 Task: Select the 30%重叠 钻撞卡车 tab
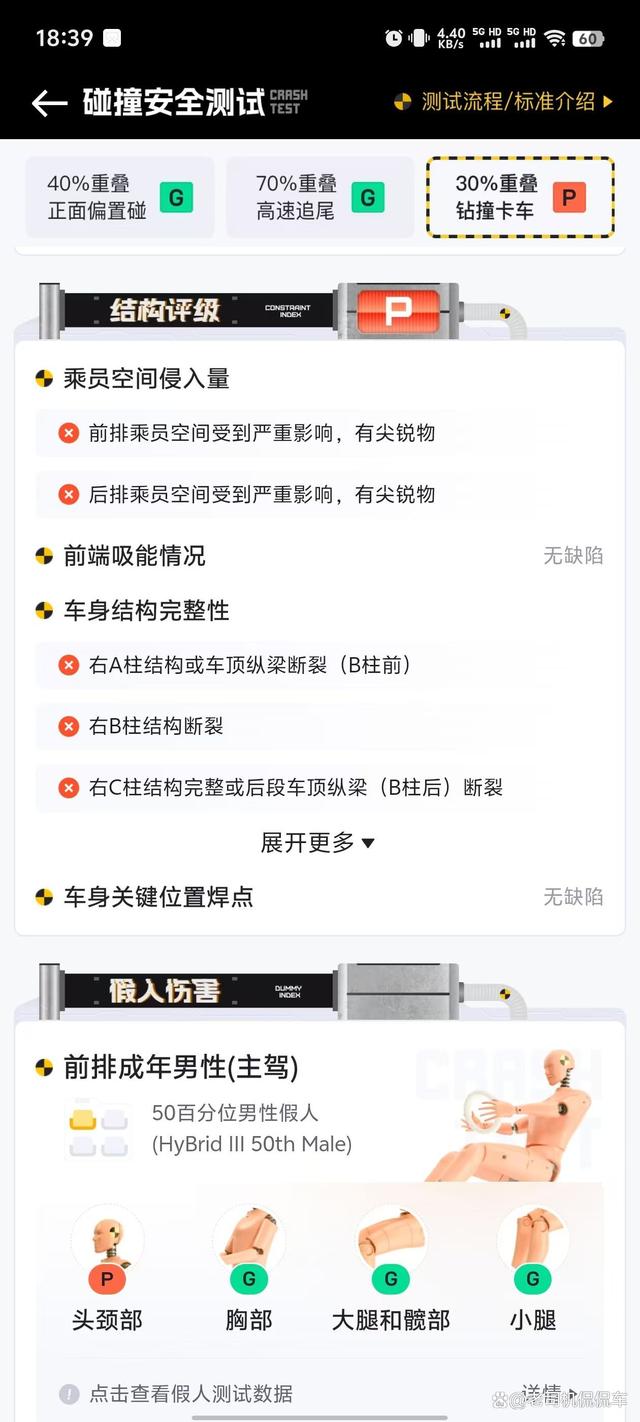(x=519, y=197)
